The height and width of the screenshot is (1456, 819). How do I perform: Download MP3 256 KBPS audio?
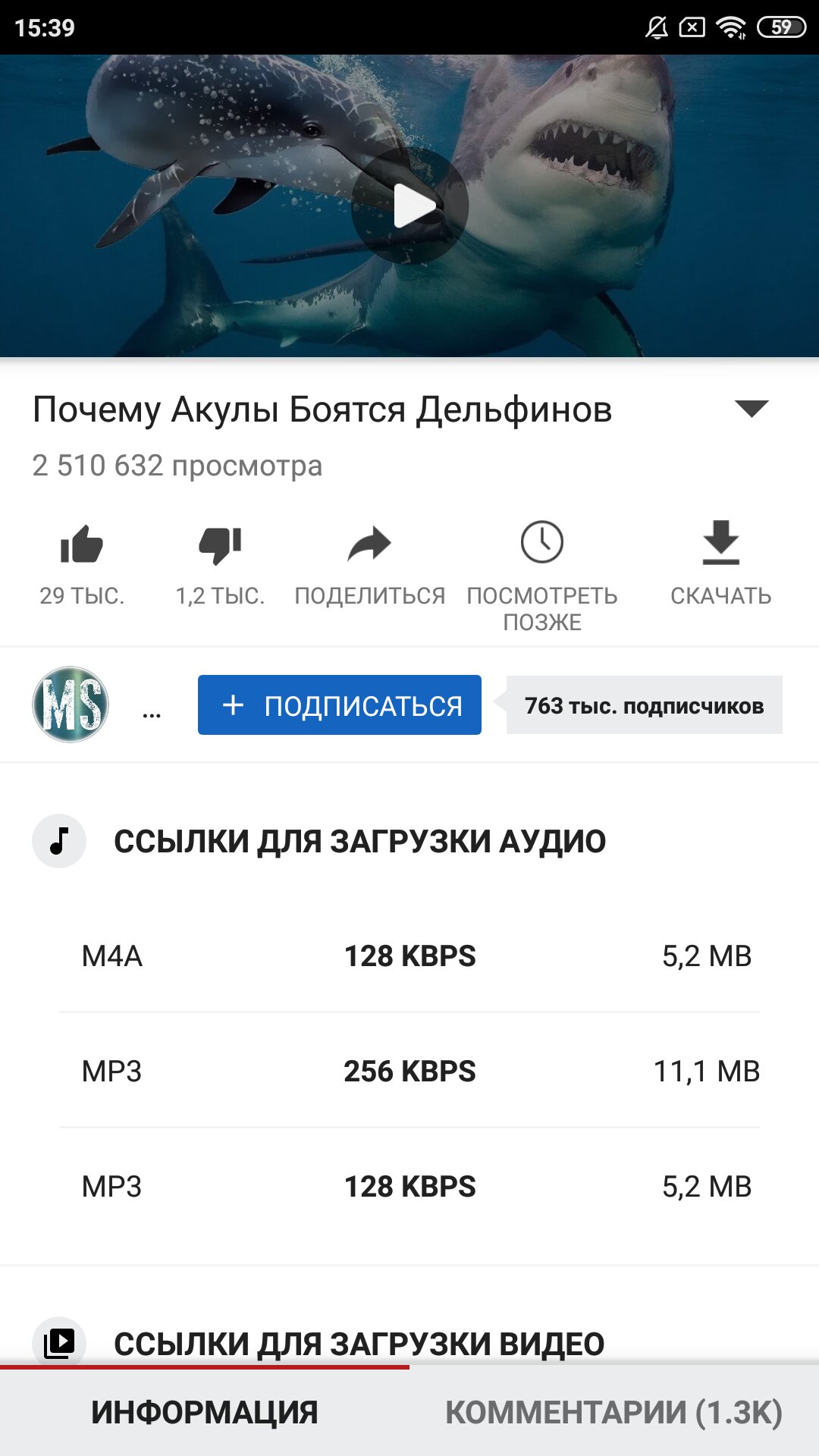tap(409, 1071)
